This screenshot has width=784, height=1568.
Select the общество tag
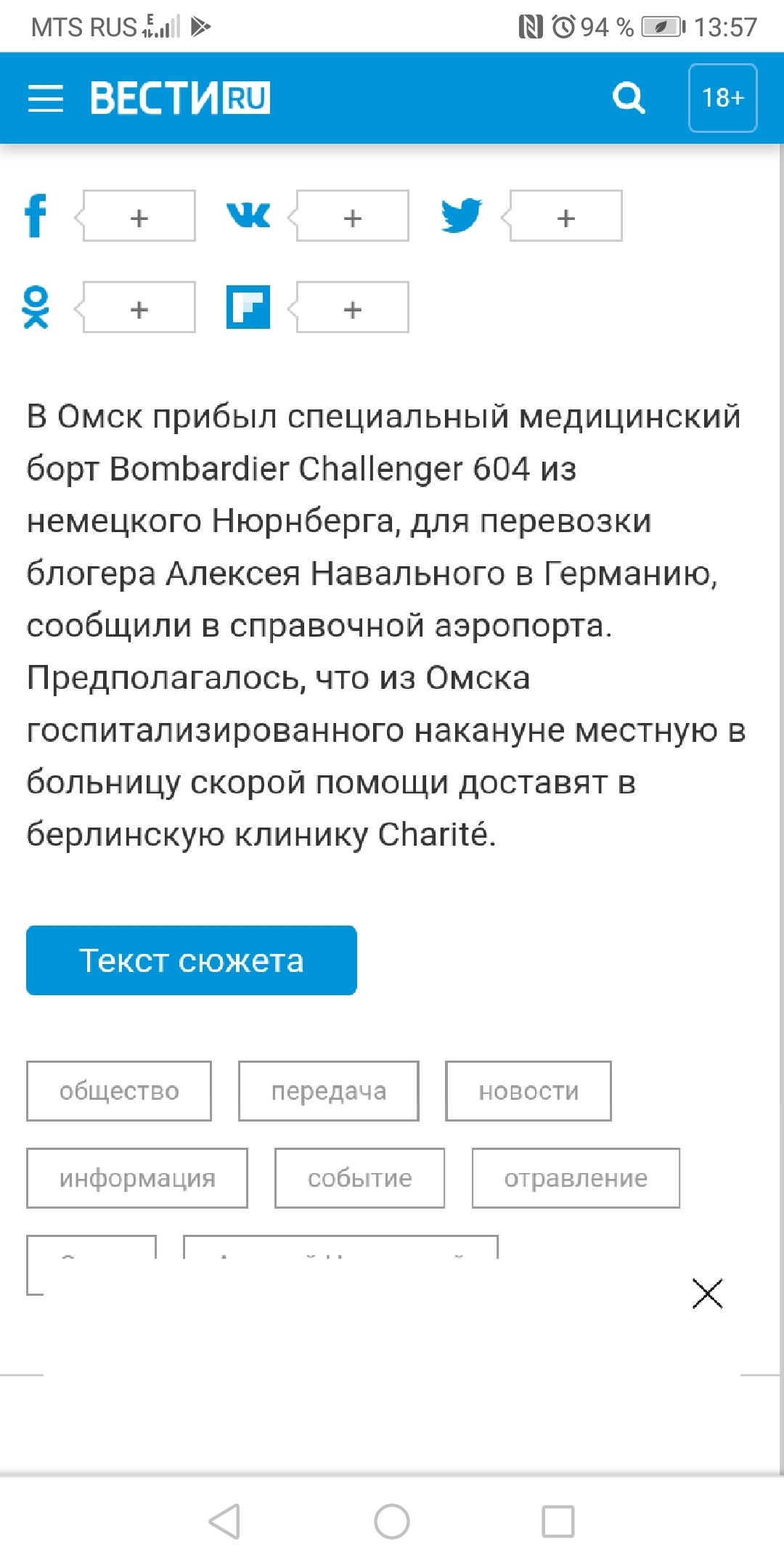click(119, 1091)
